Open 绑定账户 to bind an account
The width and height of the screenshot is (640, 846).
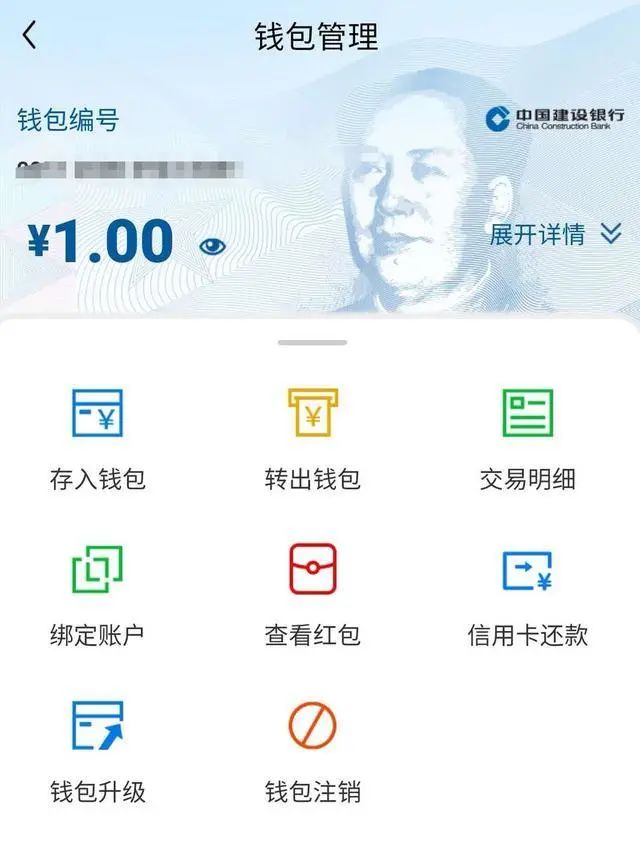point(98,594)
